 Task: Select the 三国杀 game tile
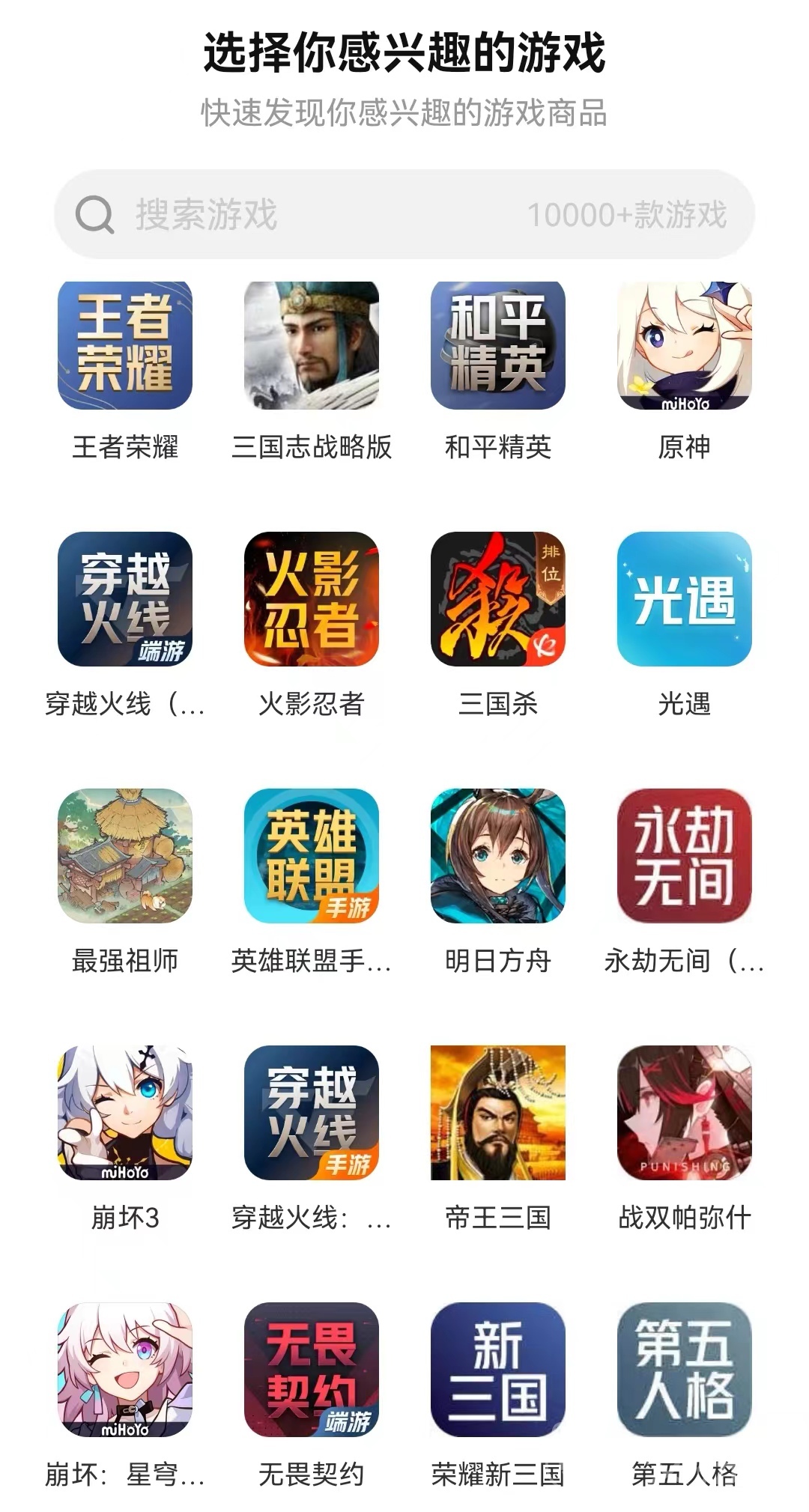click(x=498, y=599)
